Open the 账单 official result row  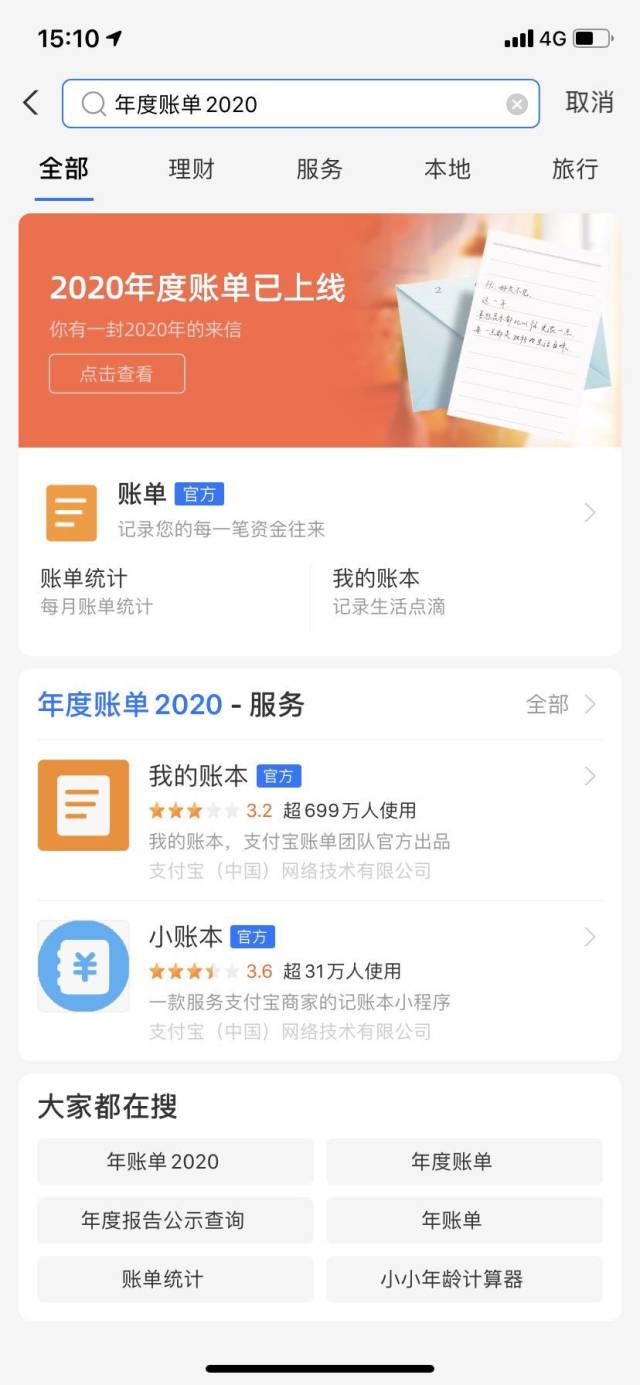[320, 512]
